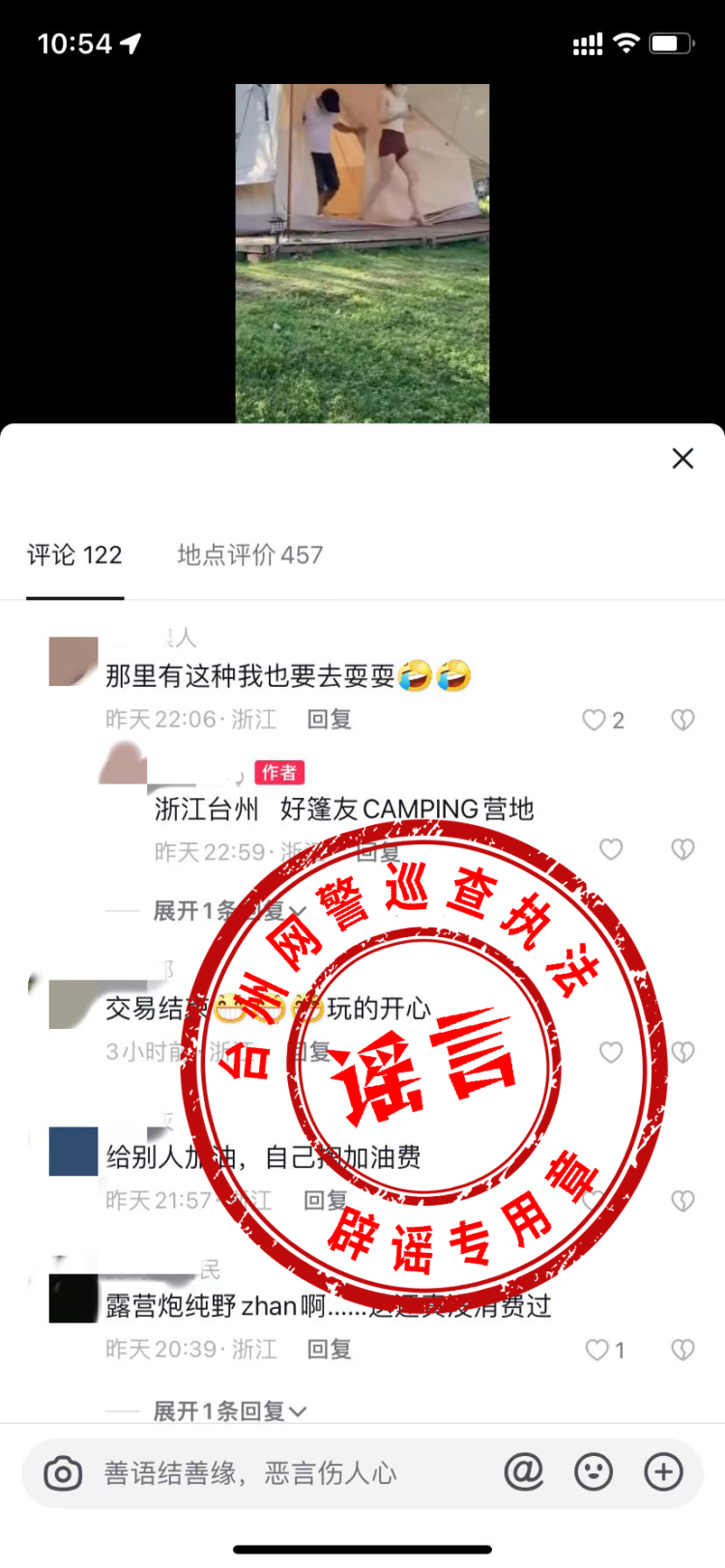Like the 那里有这种我也要去耍耍 comment

[594, 720]
